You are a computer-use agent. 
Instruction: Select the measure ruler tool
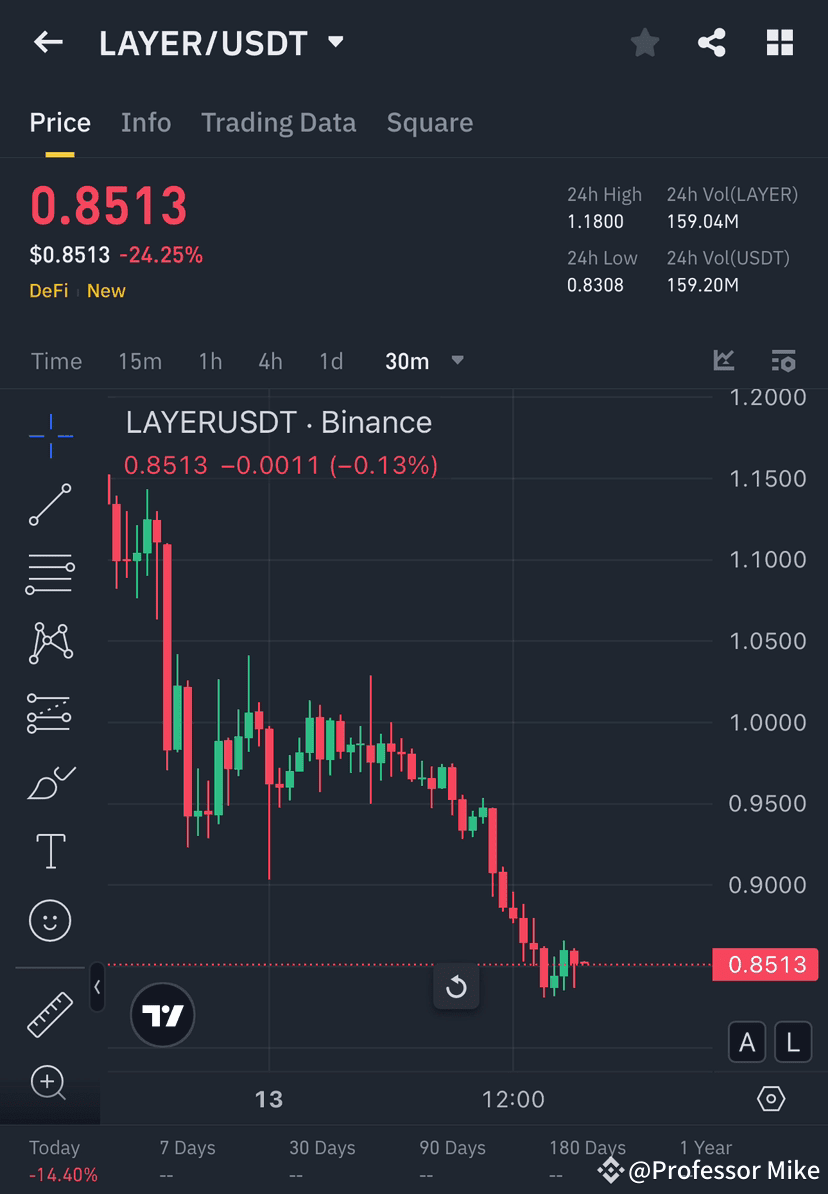(50, 1013)
